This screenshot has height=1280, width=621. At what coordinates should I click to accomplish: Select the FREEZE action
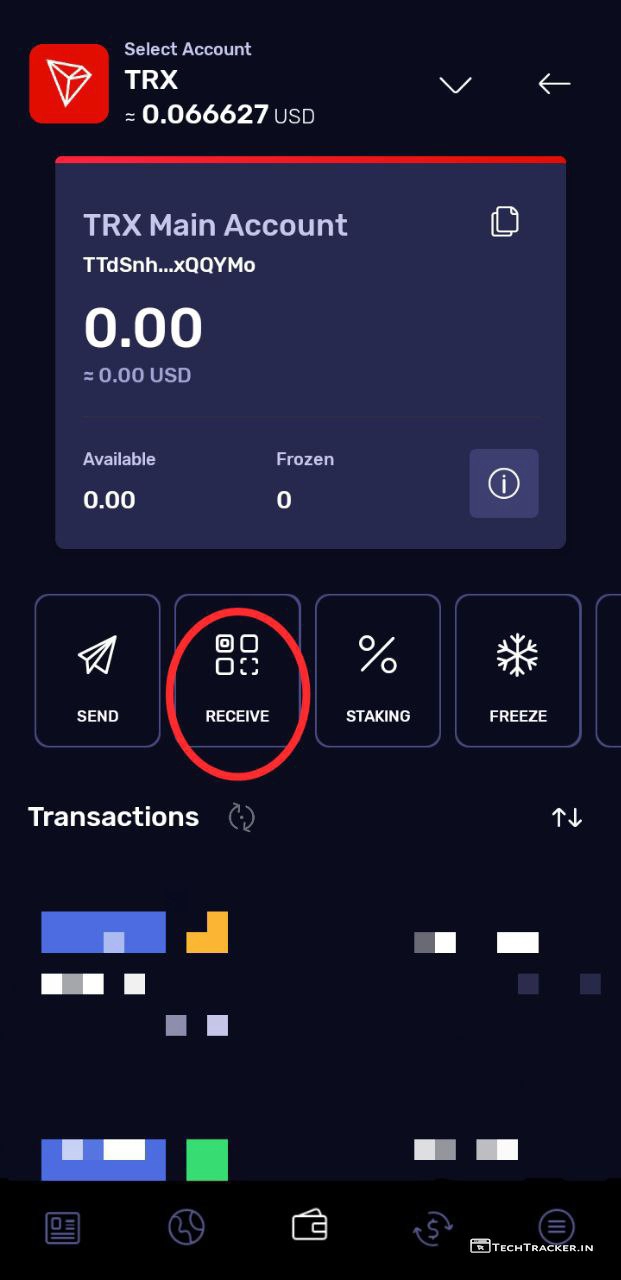pyautogui.click(x=518, y=671)
